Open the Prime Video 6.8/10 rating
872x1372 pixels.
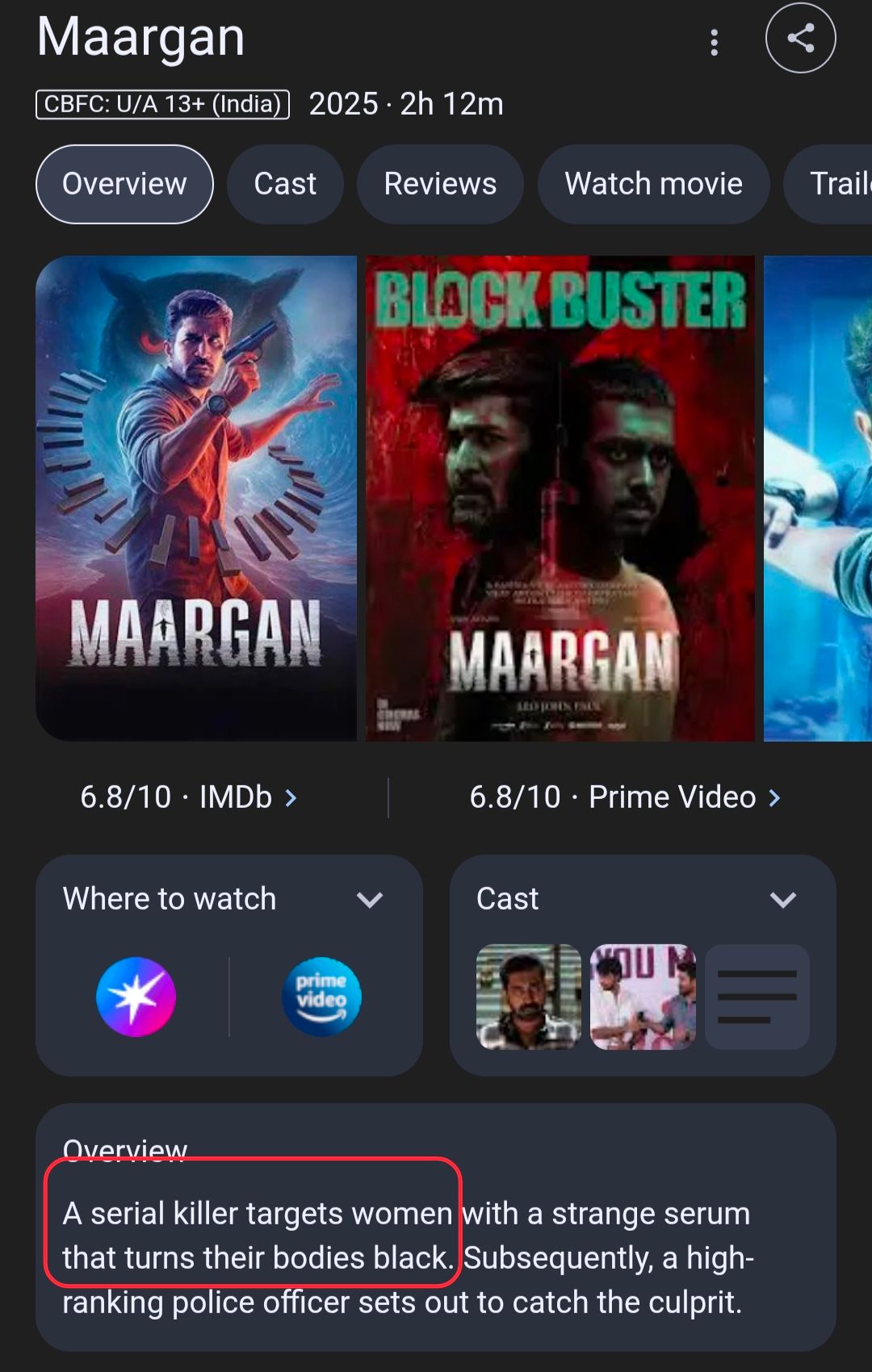625,797
